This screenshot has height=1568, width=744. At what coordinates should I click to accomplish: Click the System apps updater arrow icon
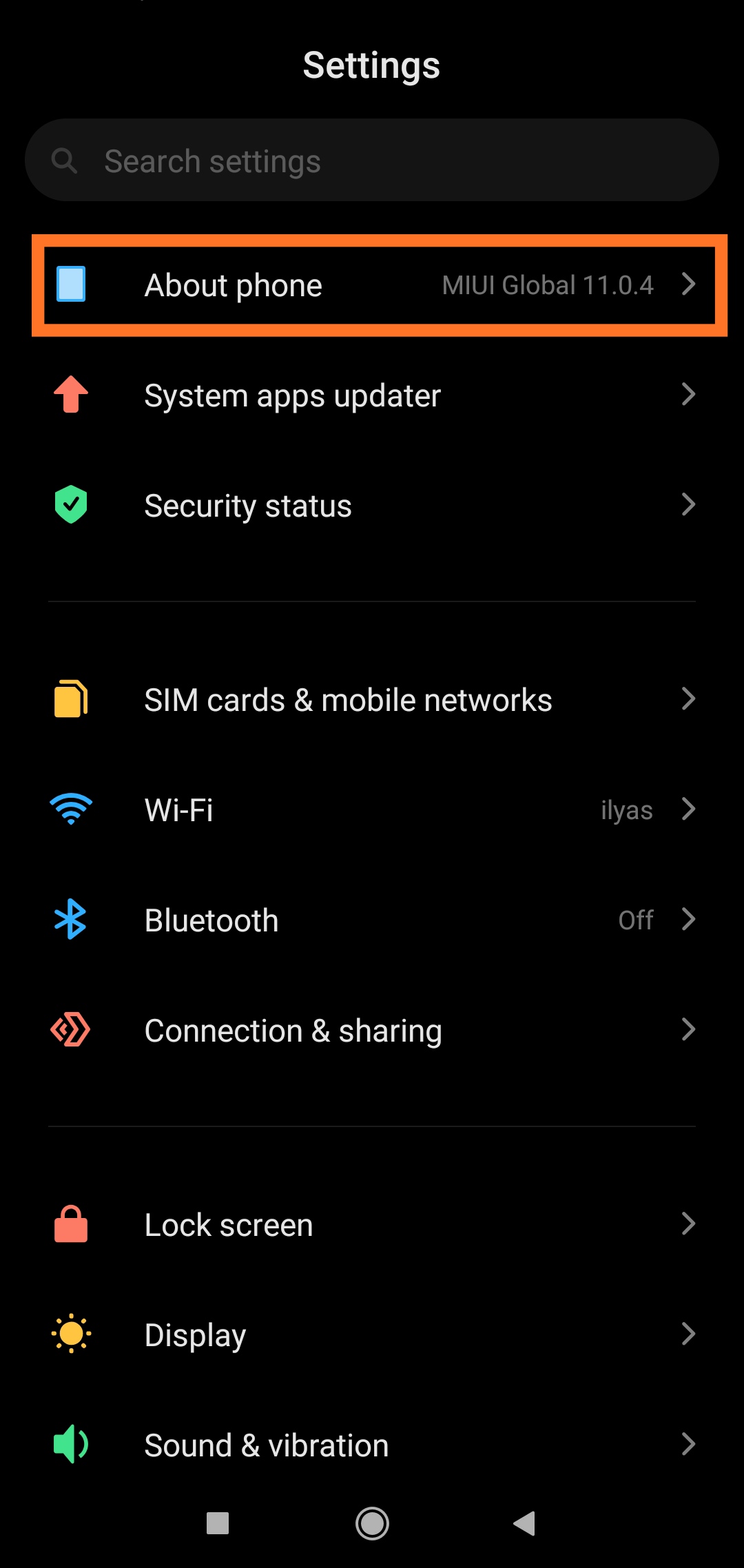[690, 395]
